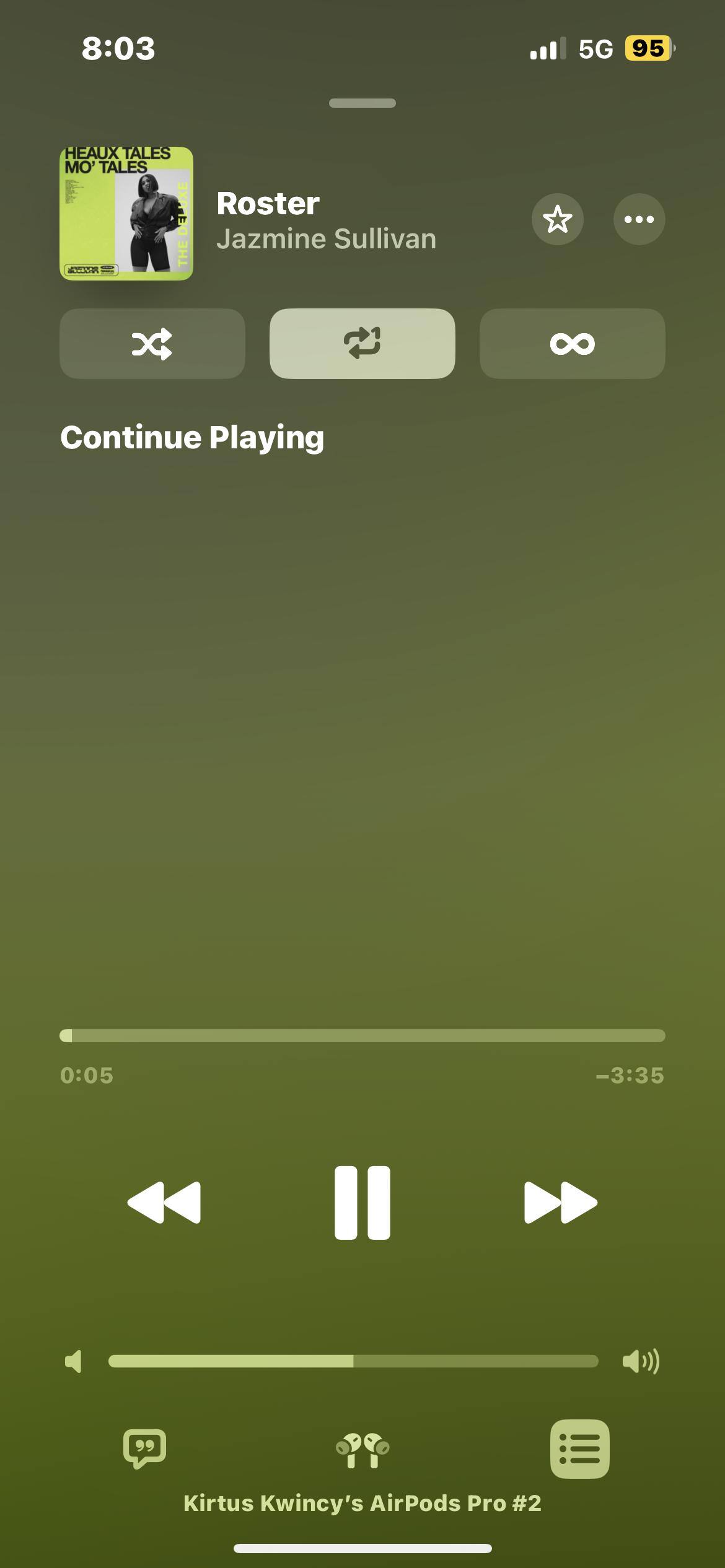725x1568 pixels.
Task: Tap the song progress bar to seek
Action: tap(362, 1035)
